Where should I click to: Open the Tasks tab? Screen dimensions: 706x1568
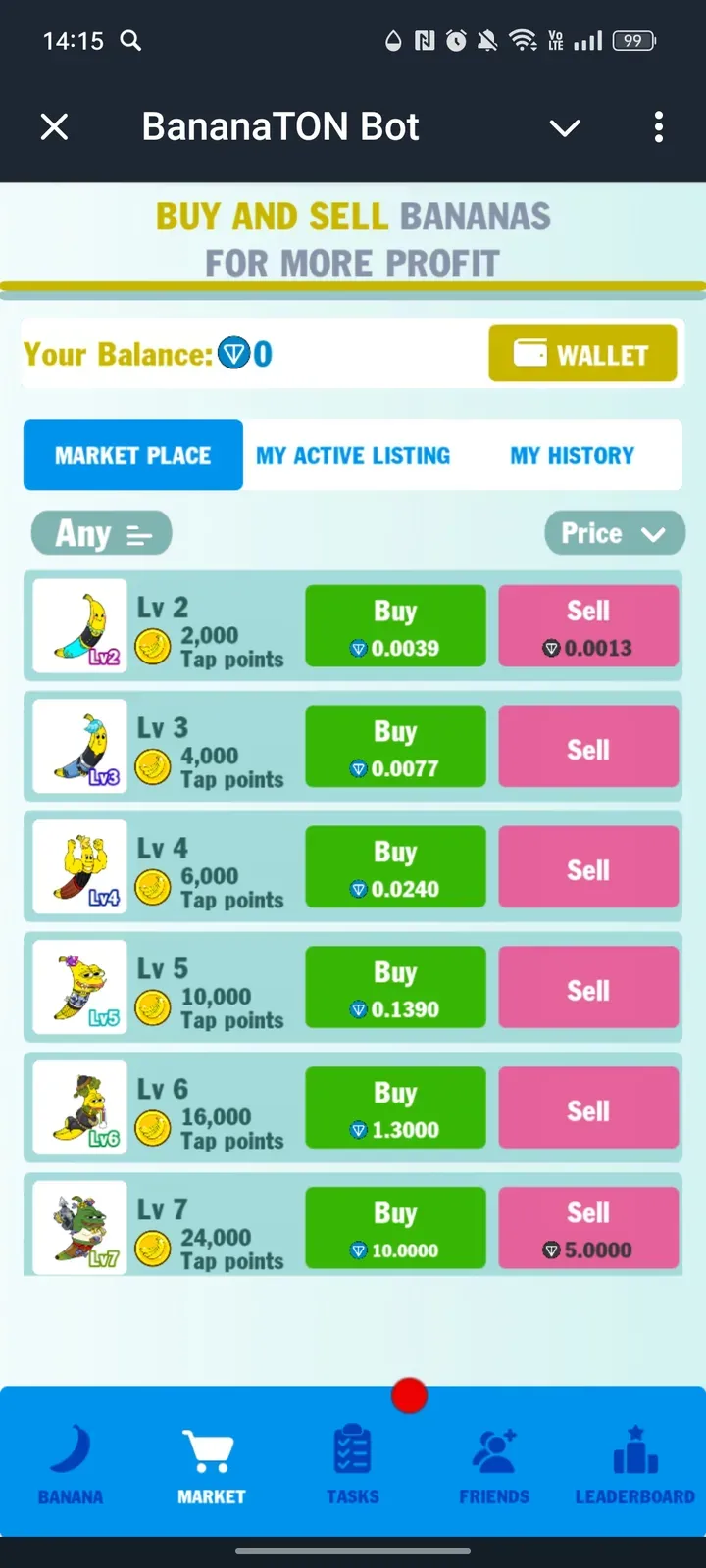[x=353, y=1464]
